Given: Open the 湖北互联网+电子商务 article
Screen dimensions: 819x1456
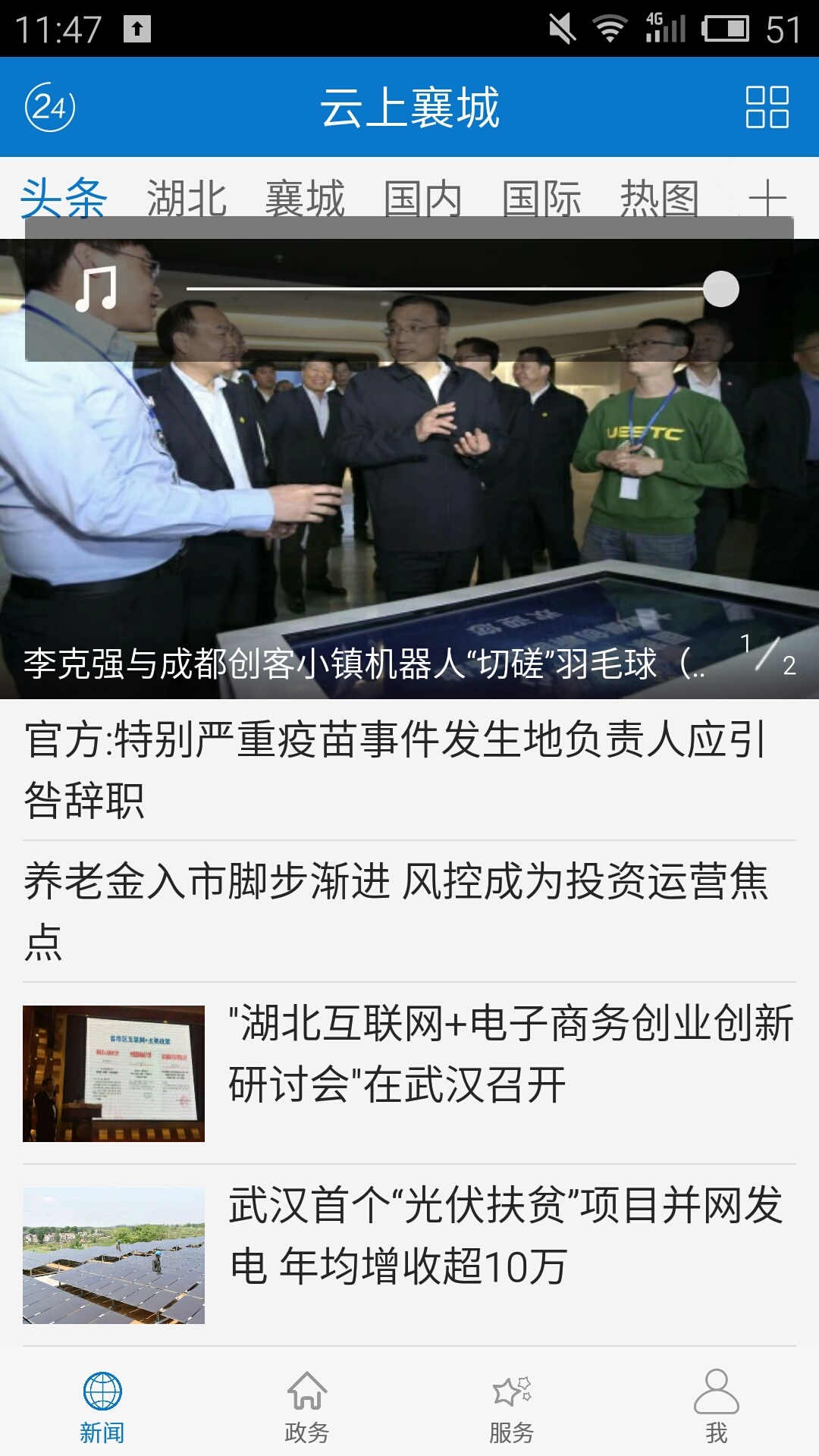Looking at the screenshot, I should [409, 1072].
